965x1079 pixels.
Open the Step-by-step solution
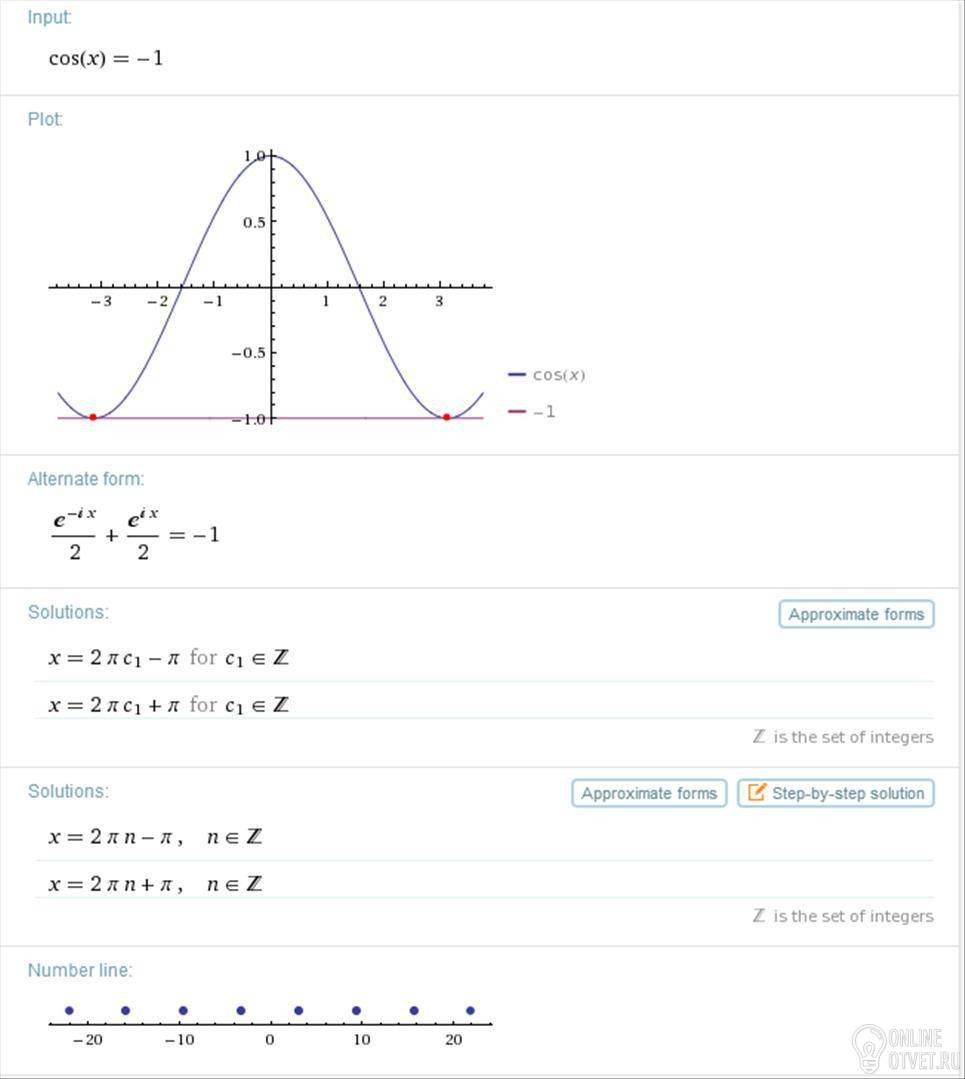click(x=836, y=793)
